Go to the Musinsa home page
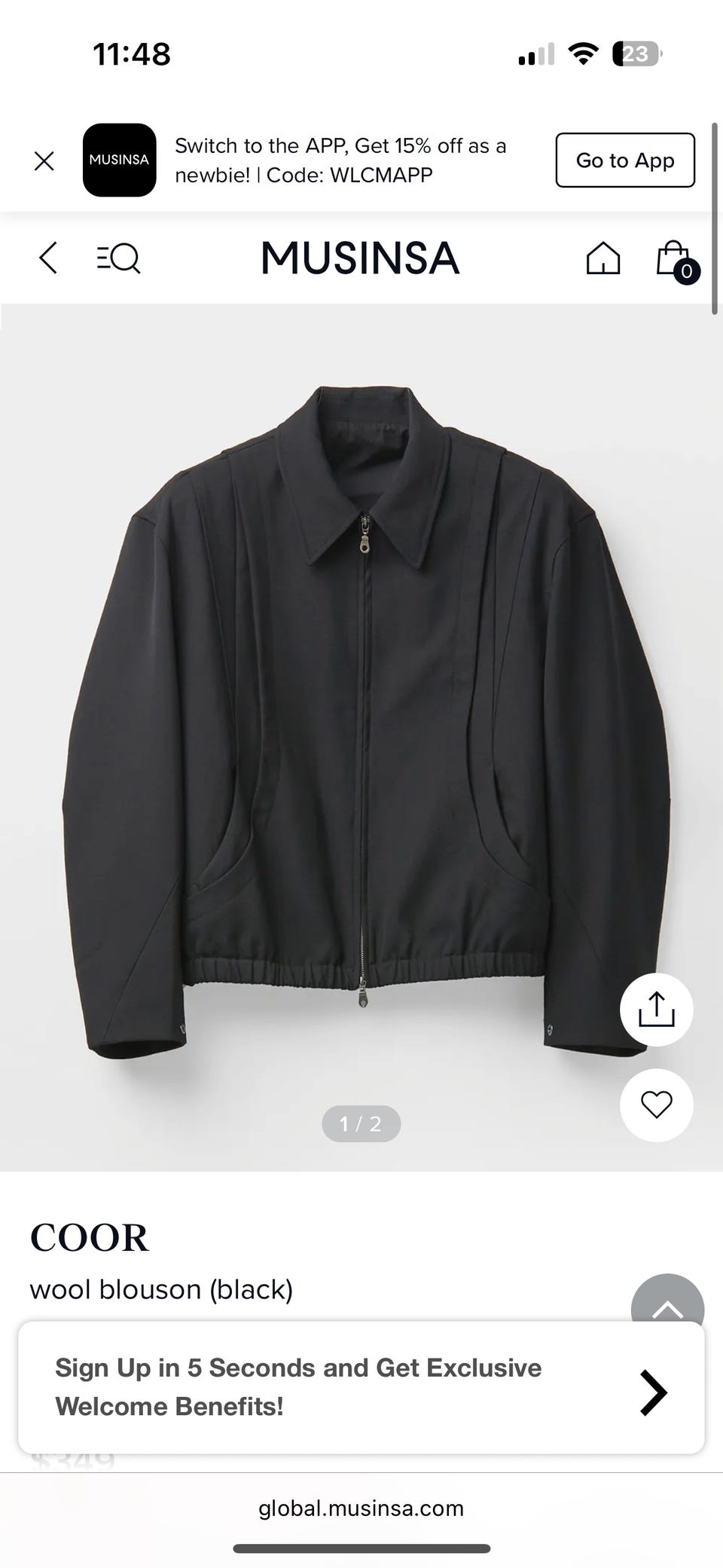723x1568 pixels. [x=602, y=258]
